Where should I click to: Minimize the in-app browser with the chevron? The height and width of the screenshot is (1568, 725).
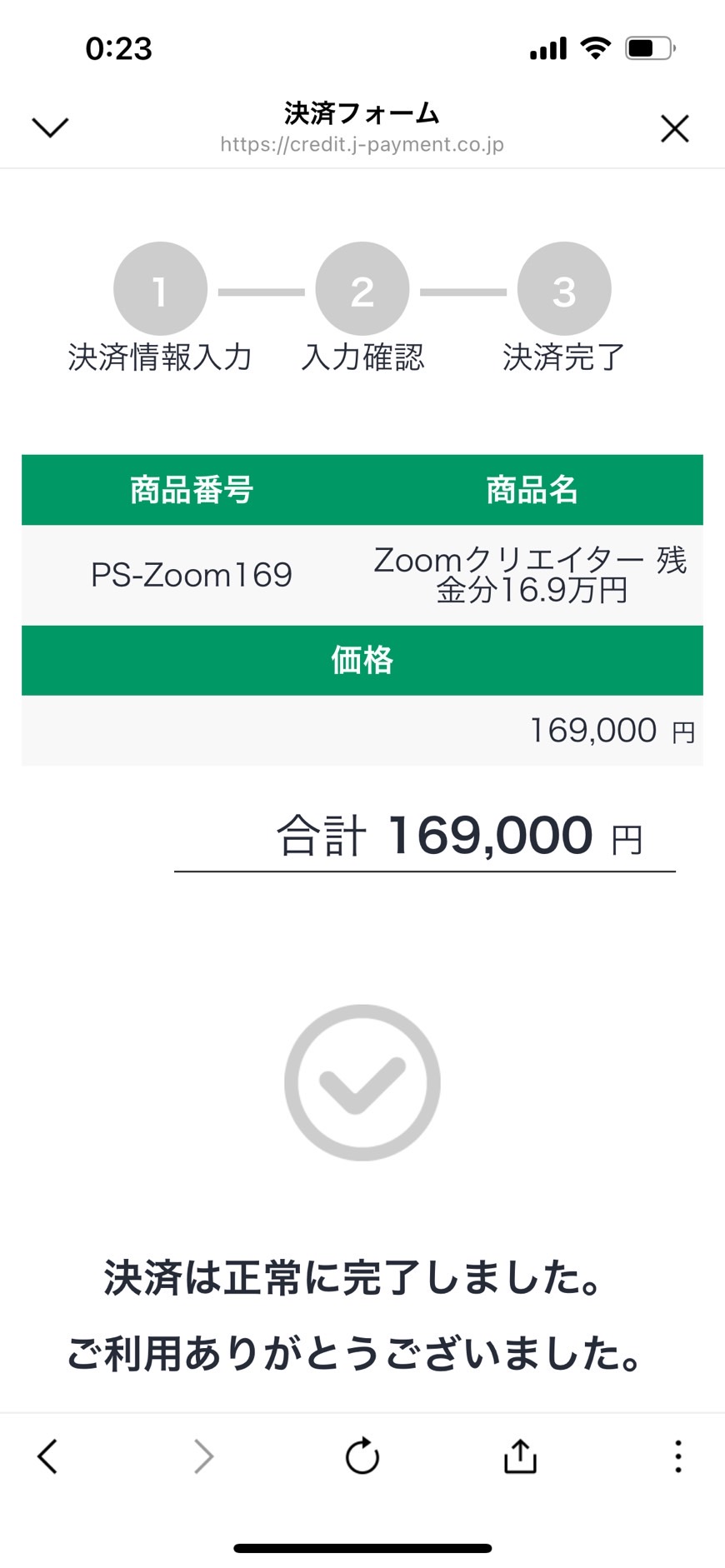(50, 127)
